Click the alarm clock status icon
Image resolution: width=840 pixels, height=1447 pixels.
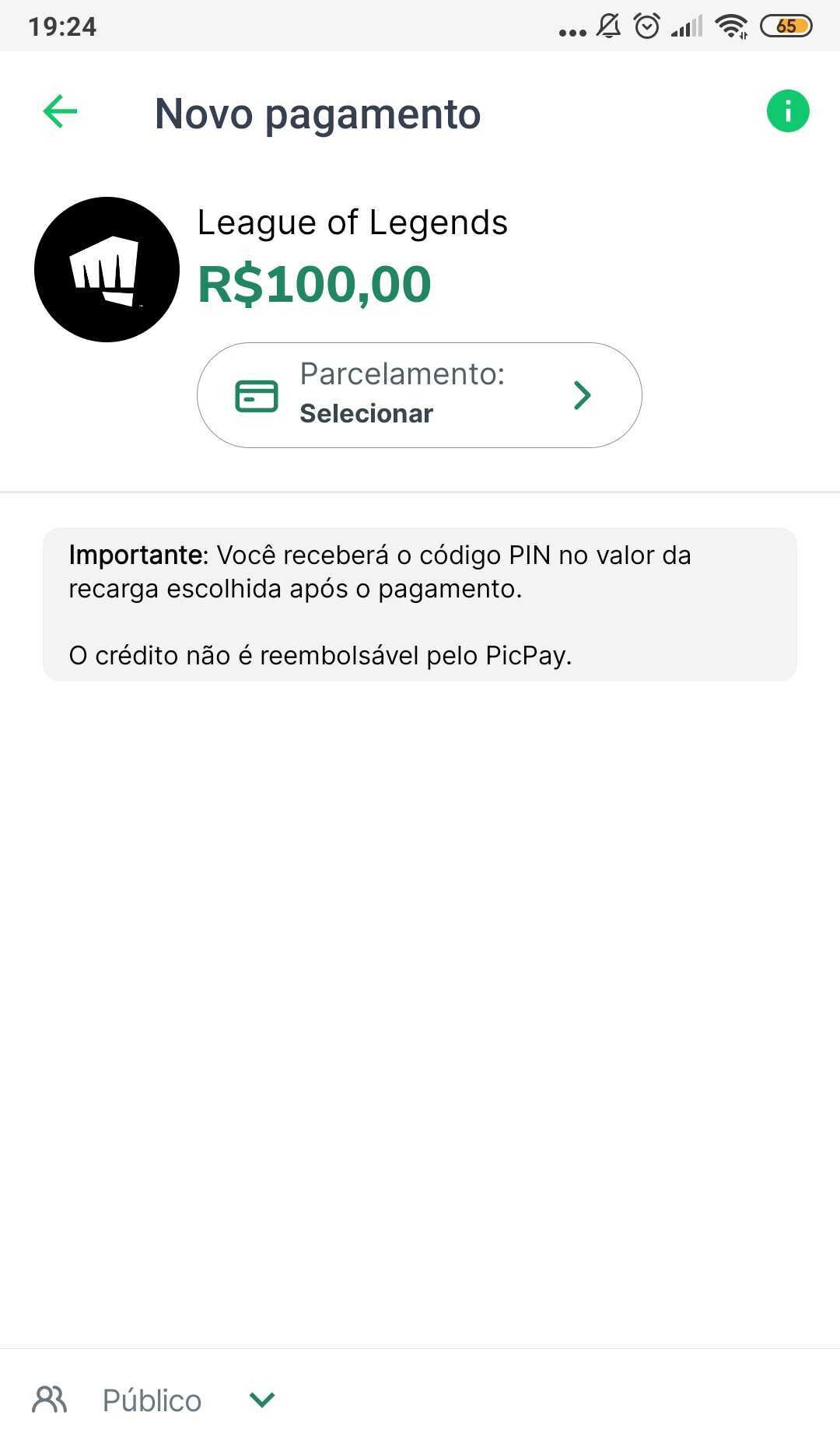pyautogui.click(x=646, y=26)
